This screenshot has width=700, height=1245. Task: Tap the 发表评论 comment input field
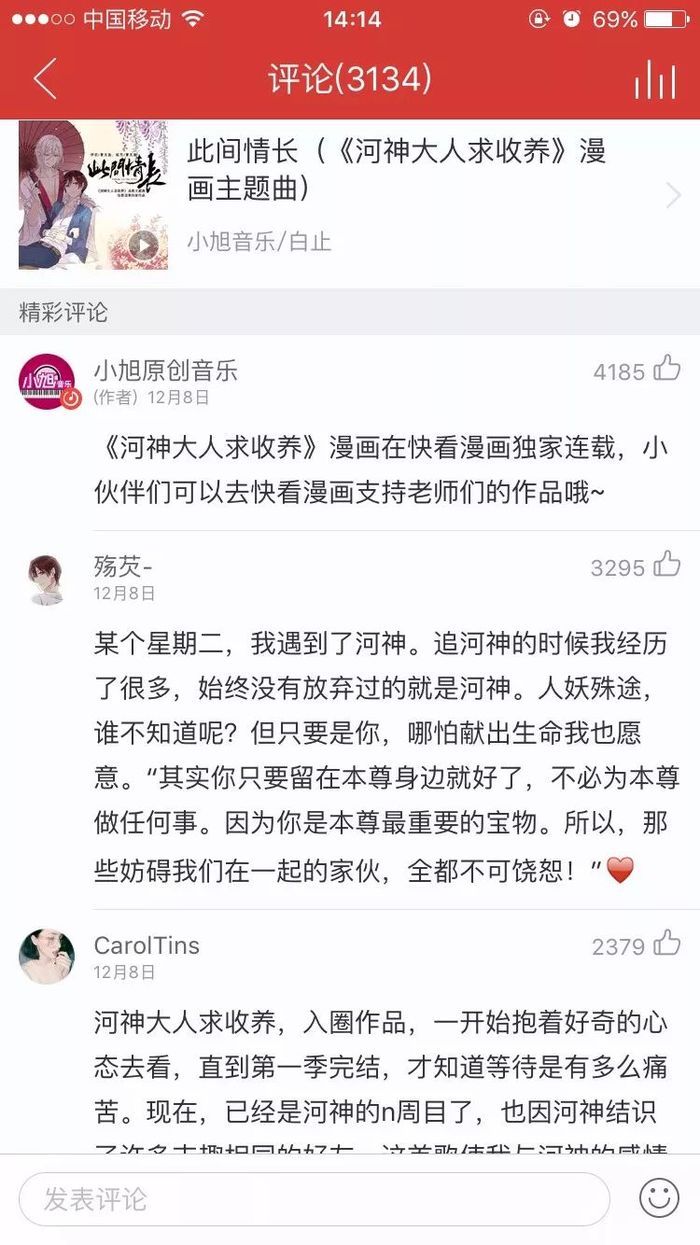[314, 1199]
